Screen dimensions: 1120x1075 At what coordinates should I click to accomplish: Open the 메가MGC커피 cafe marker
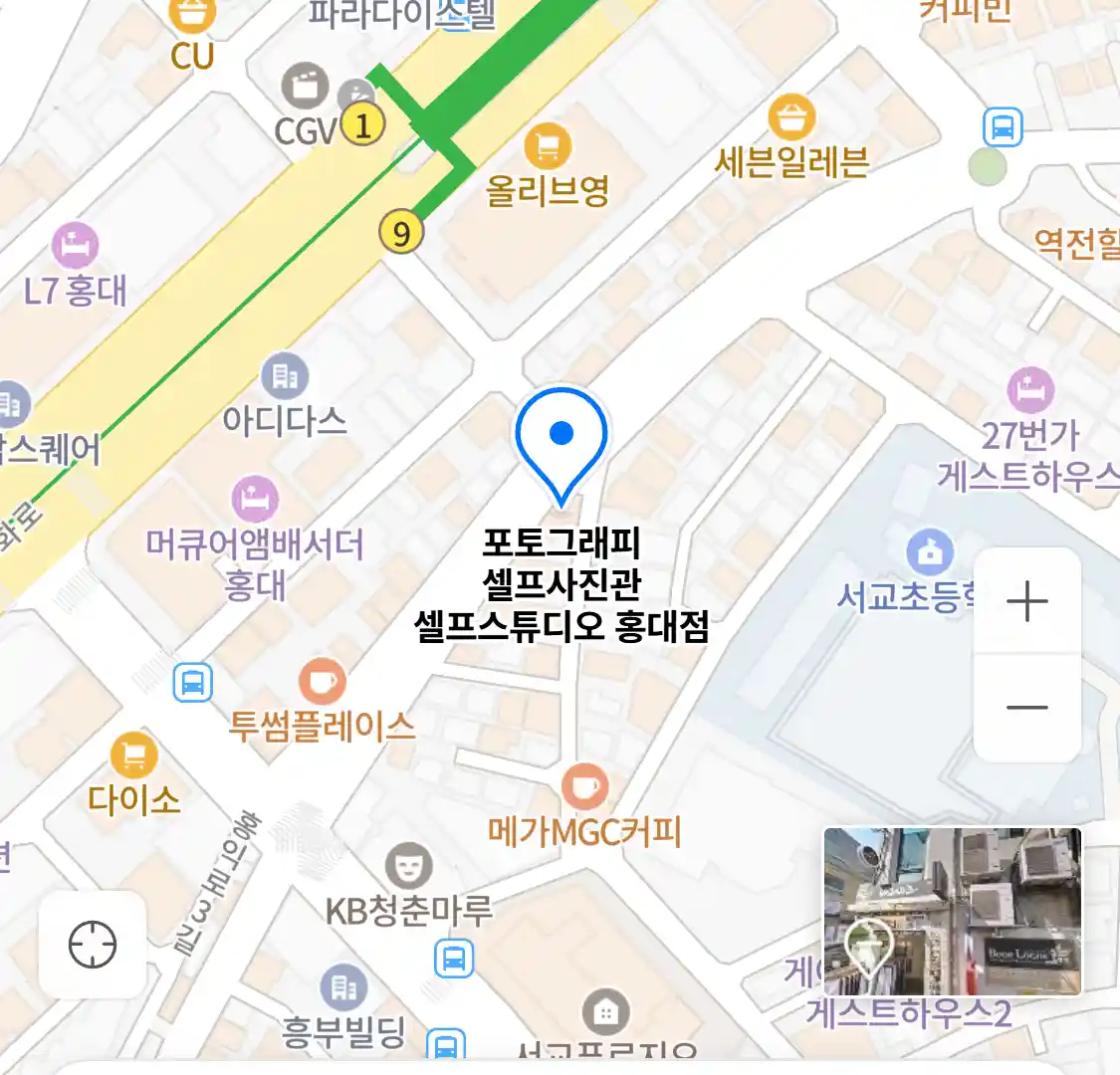pos(584,787)
